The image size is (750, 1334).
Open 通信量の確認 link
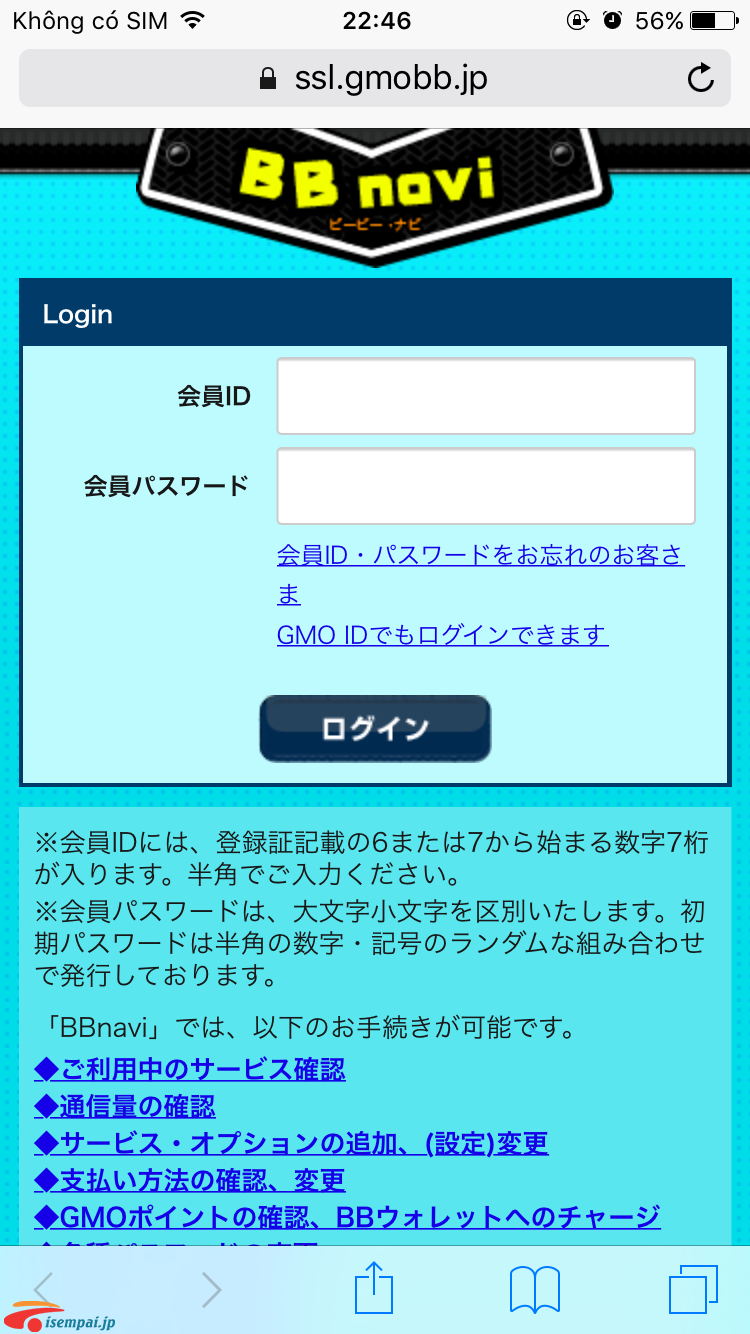pos(125,1106)
